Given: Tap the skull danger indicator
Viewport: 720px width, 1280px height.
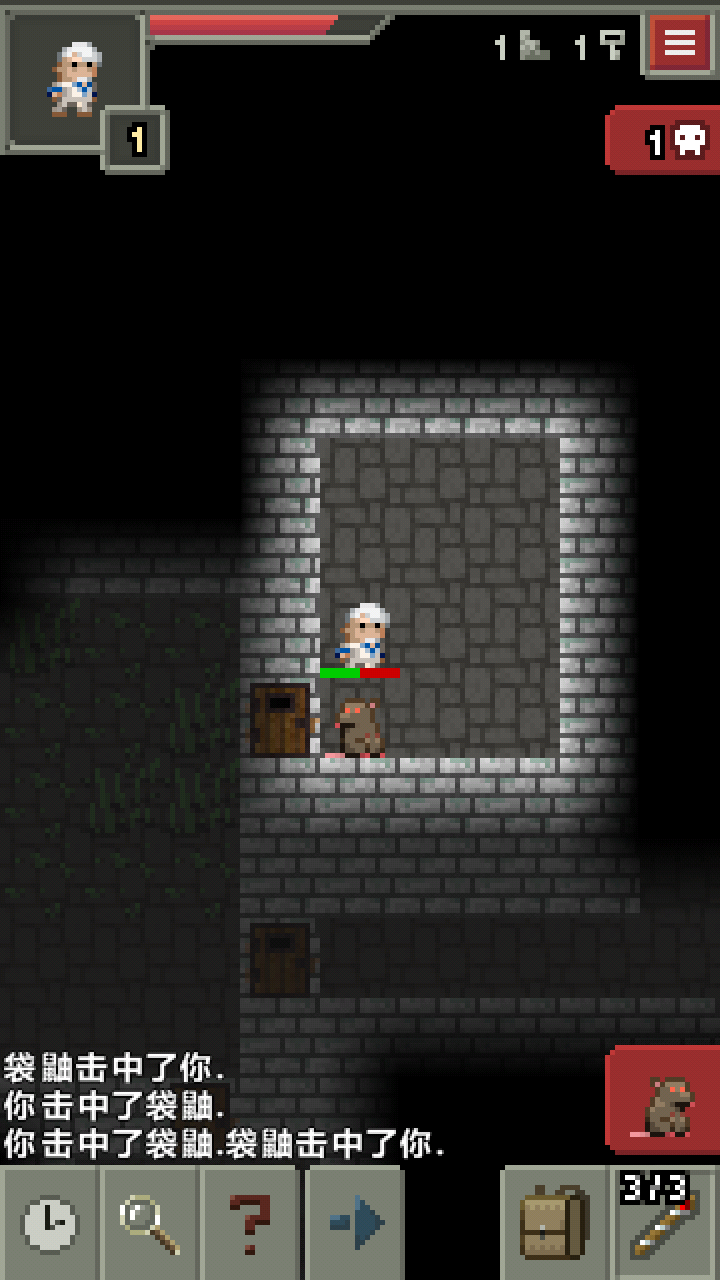Looking at the screenshot, I should click(x=664, y=140).
